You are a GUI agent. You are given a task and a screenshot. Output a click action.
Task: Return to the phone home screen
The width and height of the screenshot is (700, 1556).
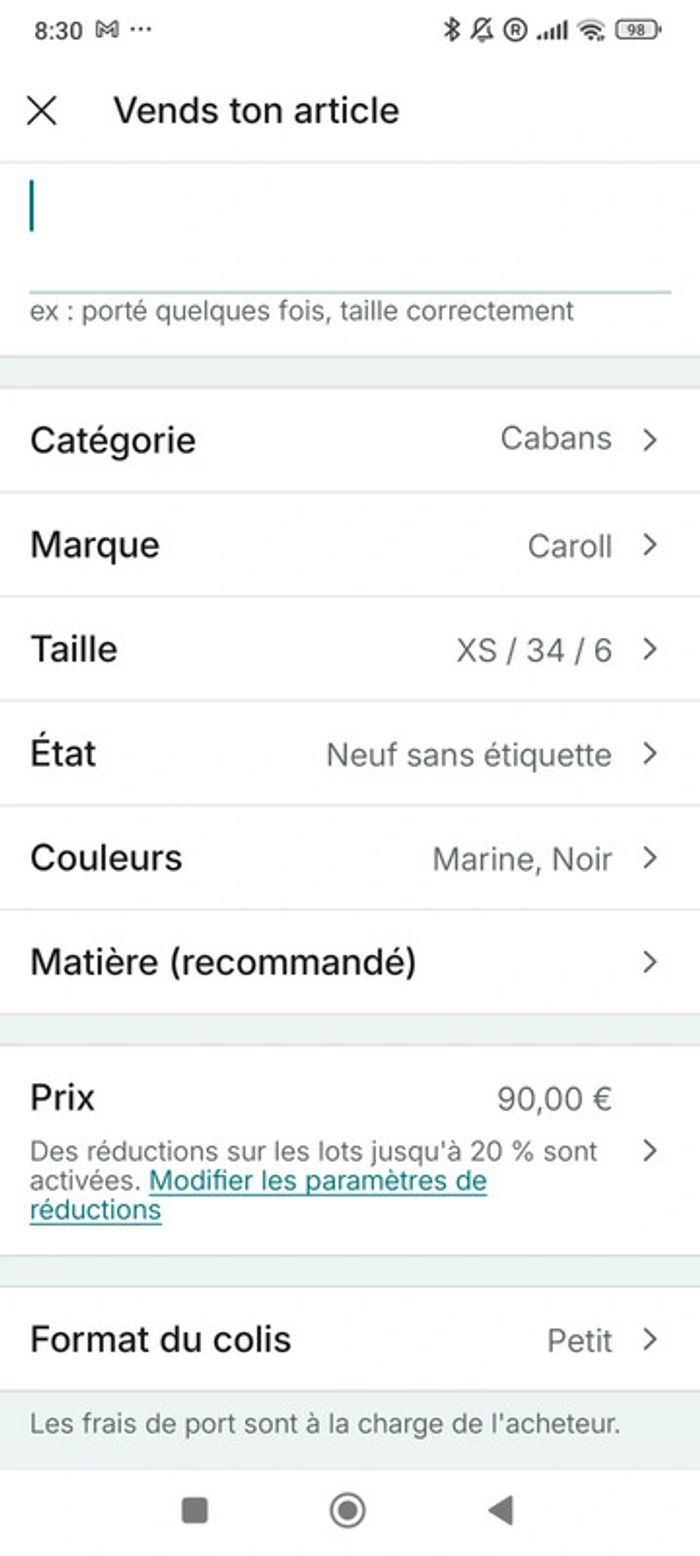click(x=347, y=1510)
